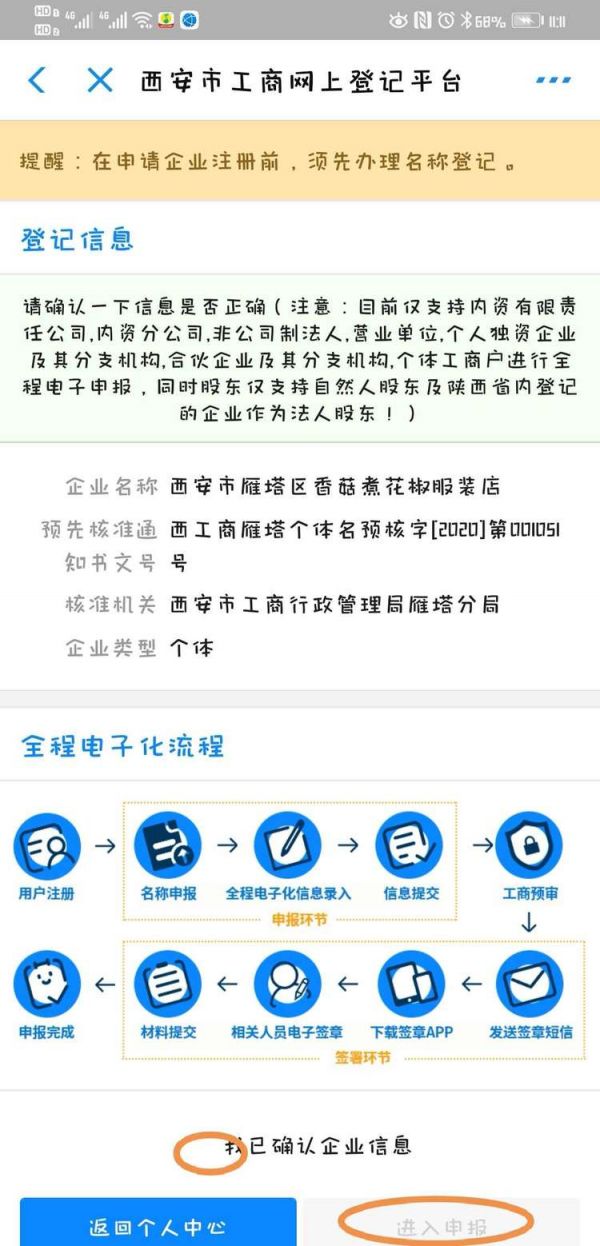Close the registration web page
This screenshot has width=600, height=1246.
coord(99,80)
